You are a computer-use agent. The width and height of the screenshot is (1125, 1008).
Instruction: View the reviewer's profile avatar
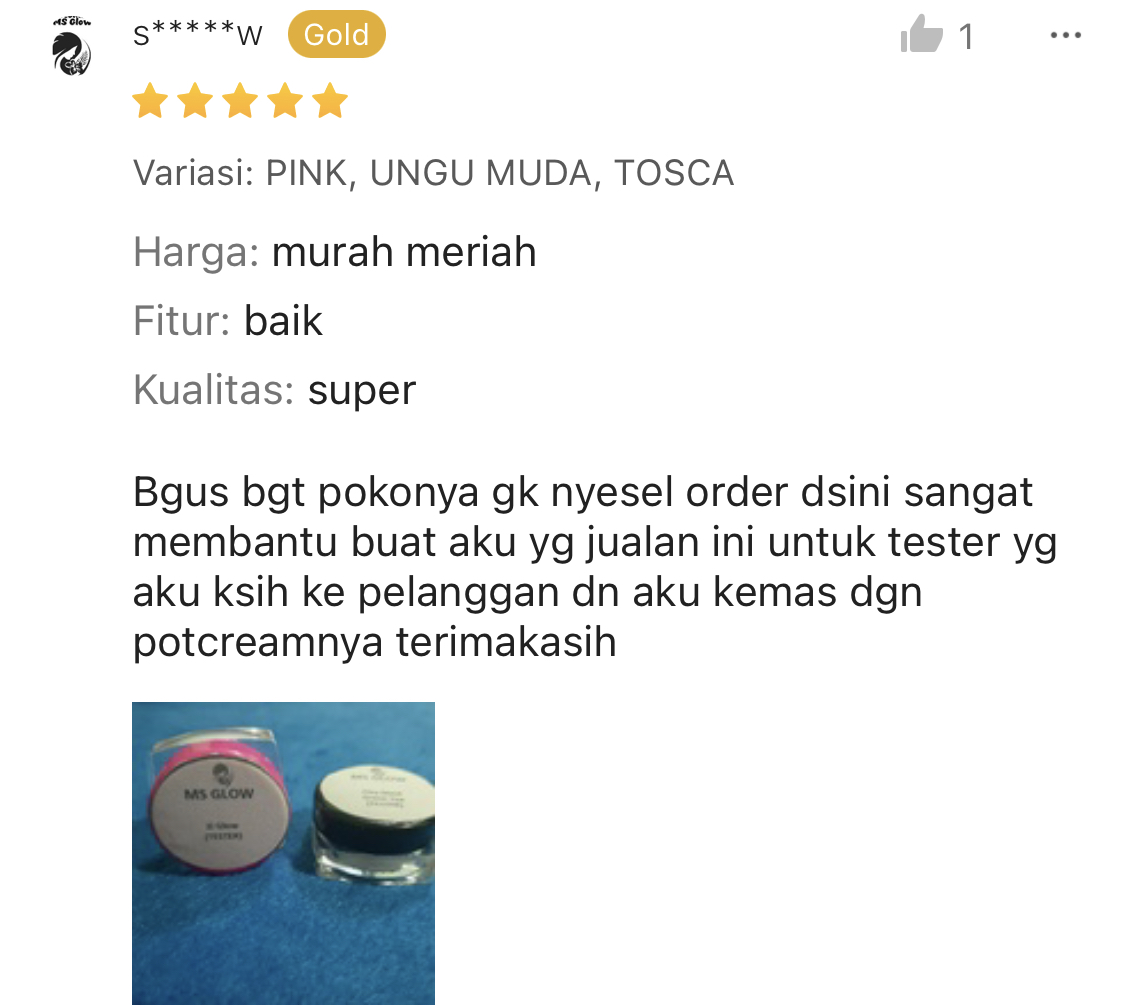71,47
